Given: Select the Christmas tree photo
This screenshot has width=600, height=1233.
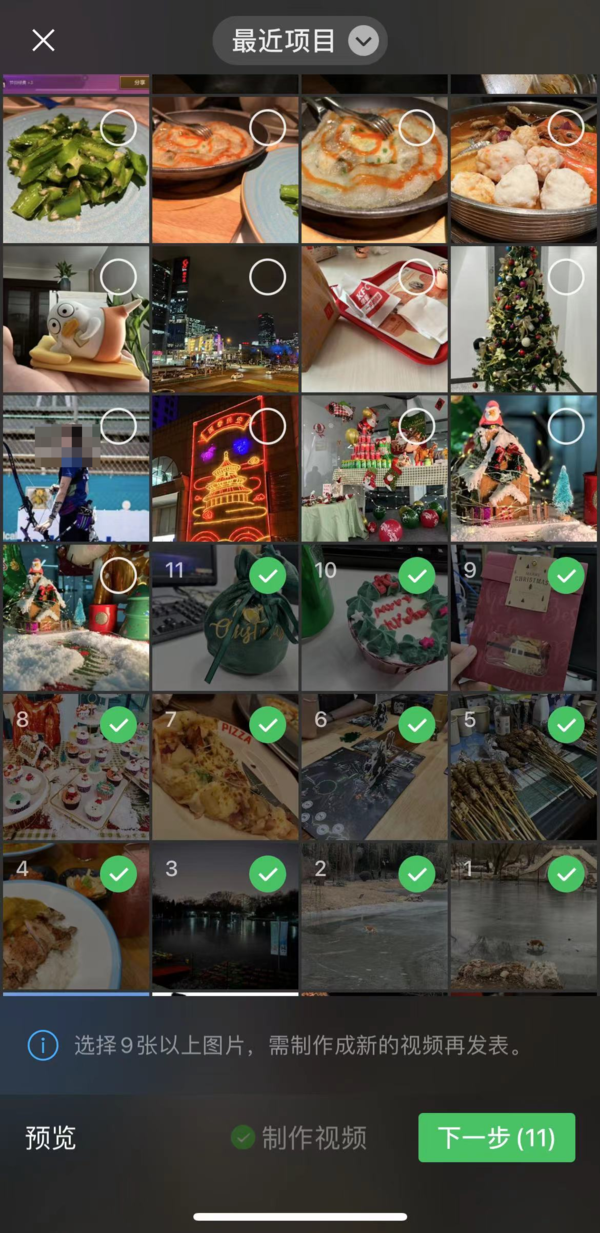Looking at the screenshot, I should [x=566, y=277].
